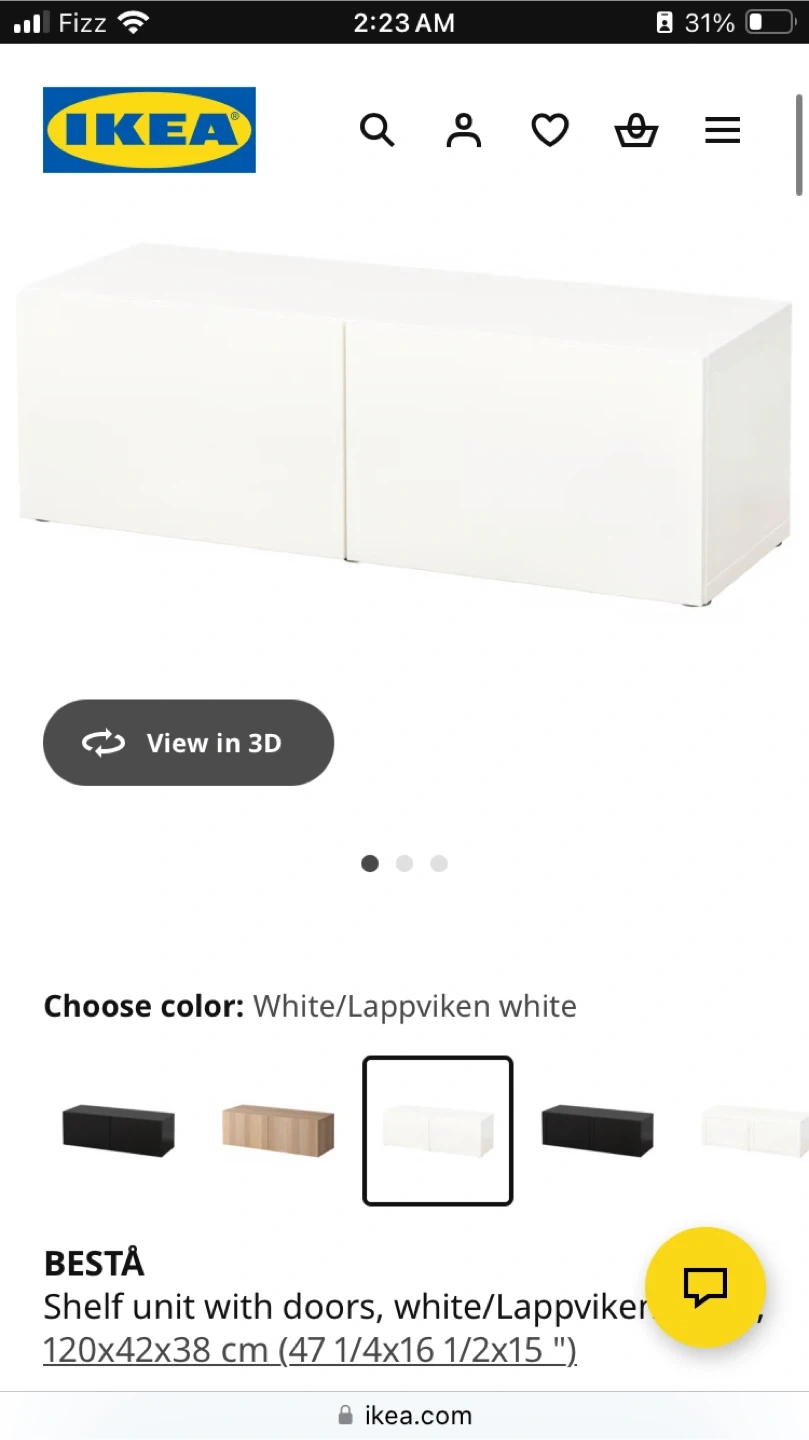809x1440 pixels.
Task: Select the second black-brown color variant
Action: click(x=597, y=1130)
